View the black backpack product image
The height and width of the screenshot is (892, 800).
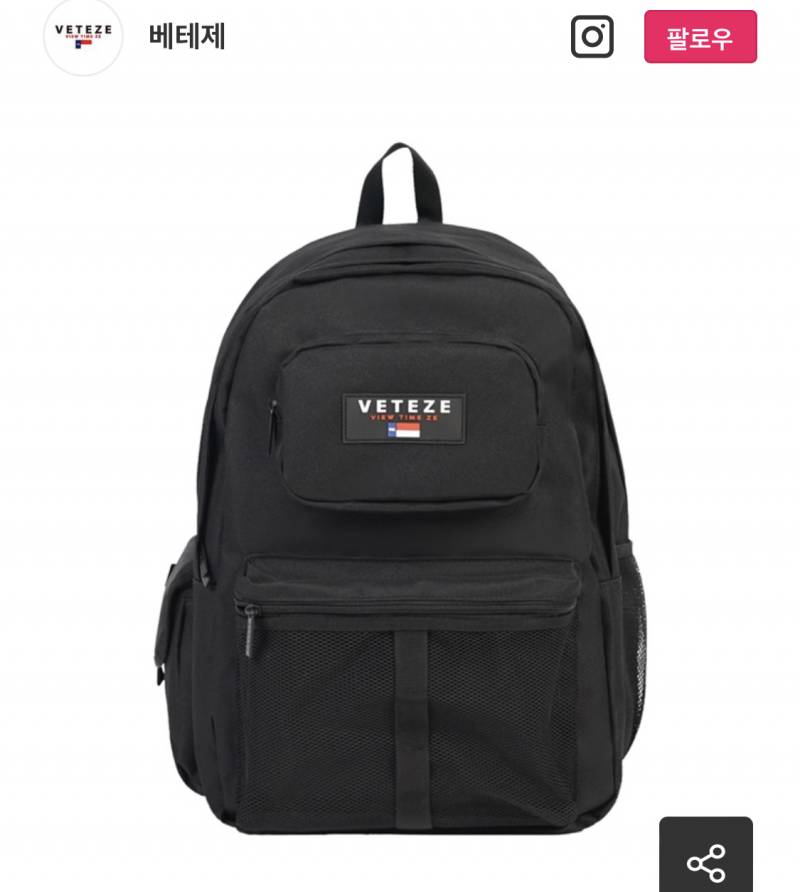coord(400,490)
